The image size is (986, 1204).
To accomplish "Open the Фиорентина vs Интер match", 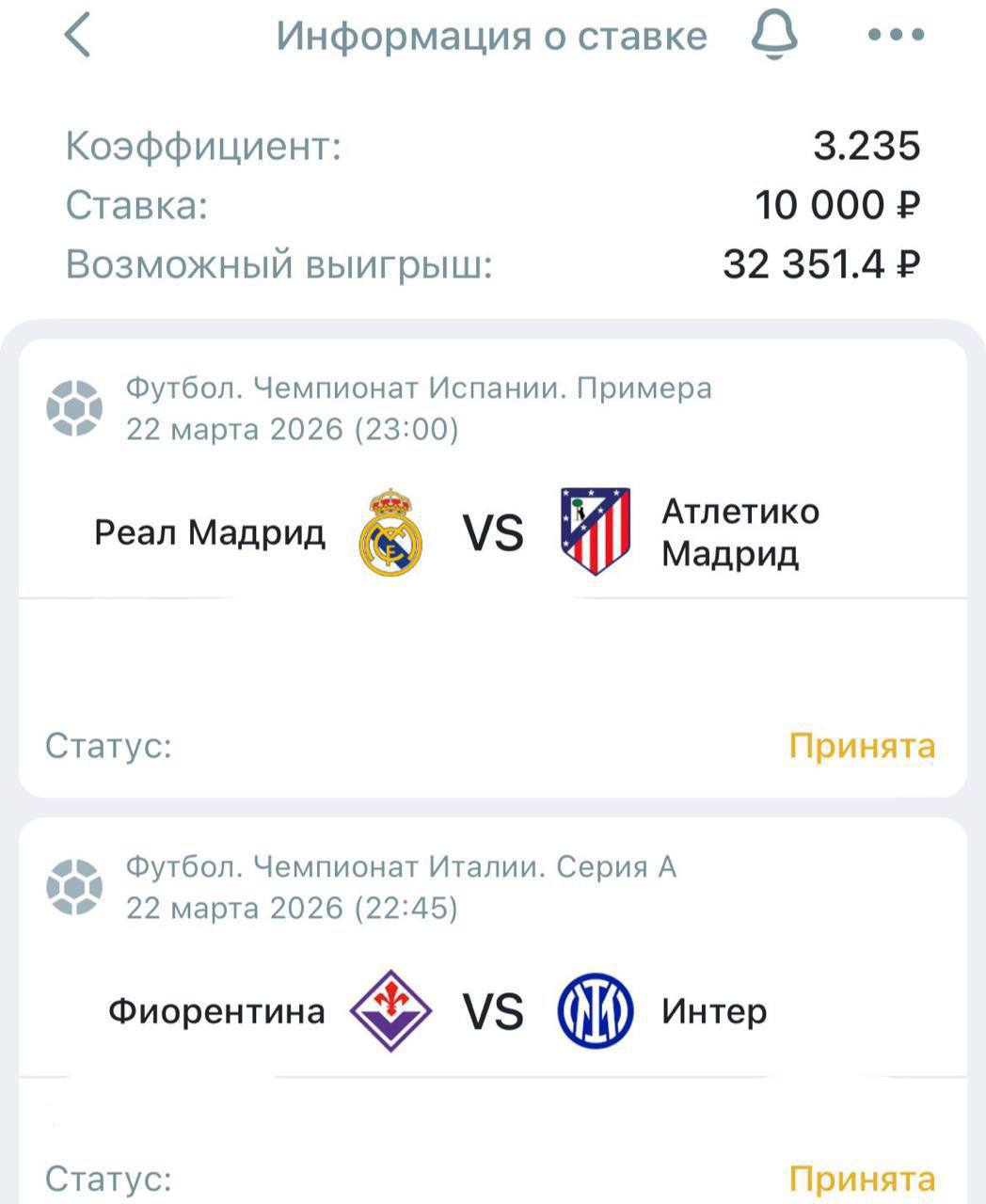I will click(492, 1011).
